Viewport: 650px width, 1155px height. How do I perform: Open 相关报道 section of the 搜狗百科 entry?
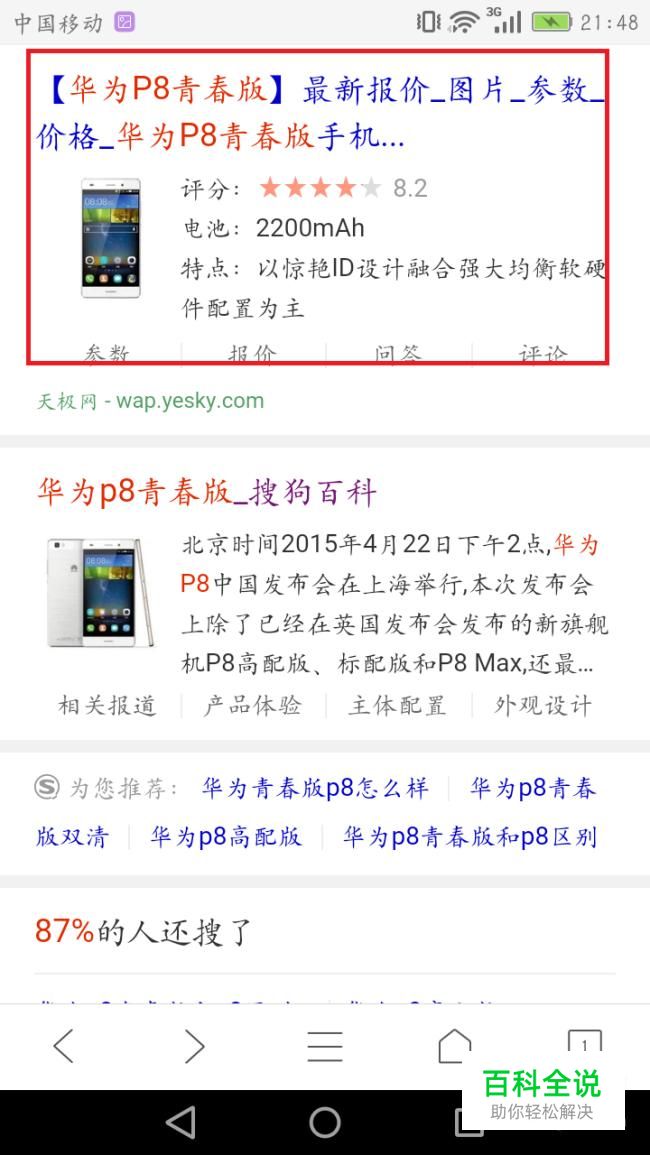tap(107, 705)
